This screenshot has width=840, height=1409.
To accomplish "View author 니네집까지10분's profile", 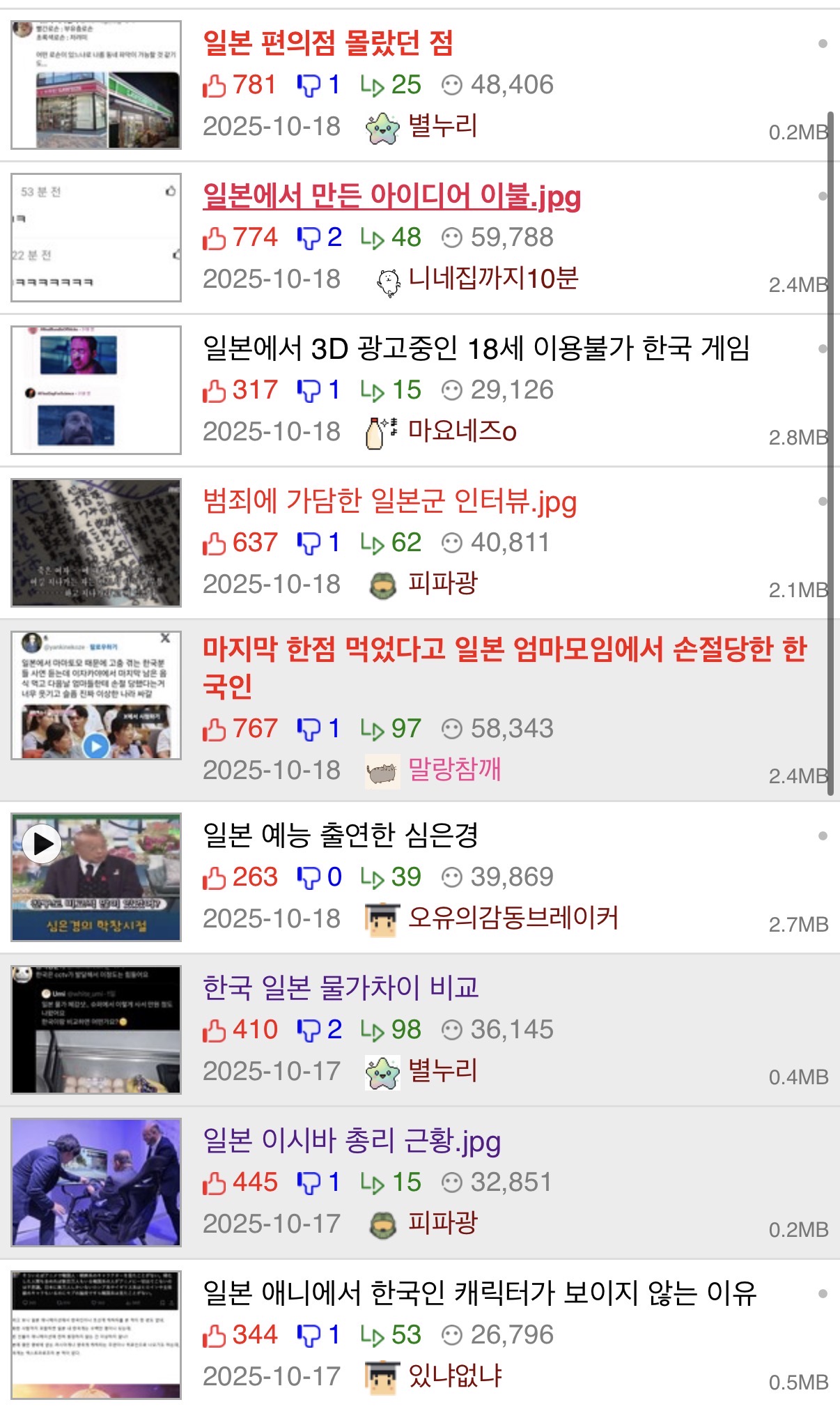I will (492, 279).
